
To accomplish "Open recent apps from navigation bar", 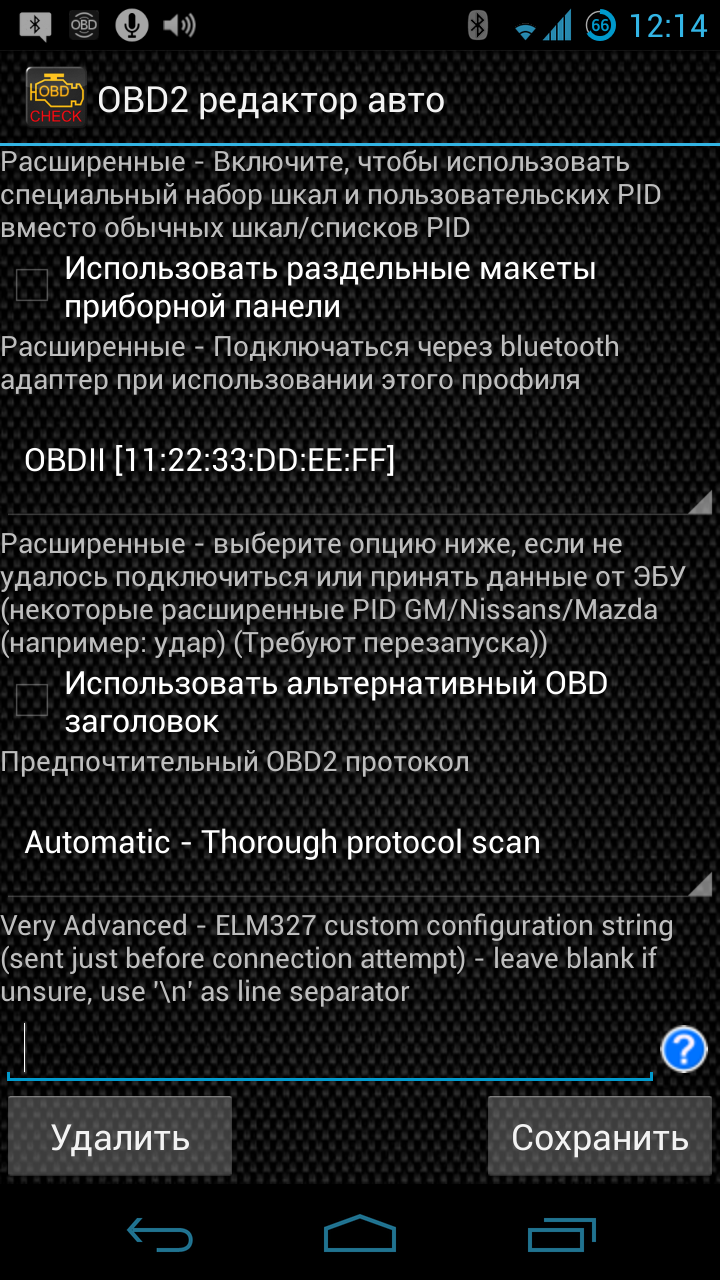I will (x=562, y=1234).
